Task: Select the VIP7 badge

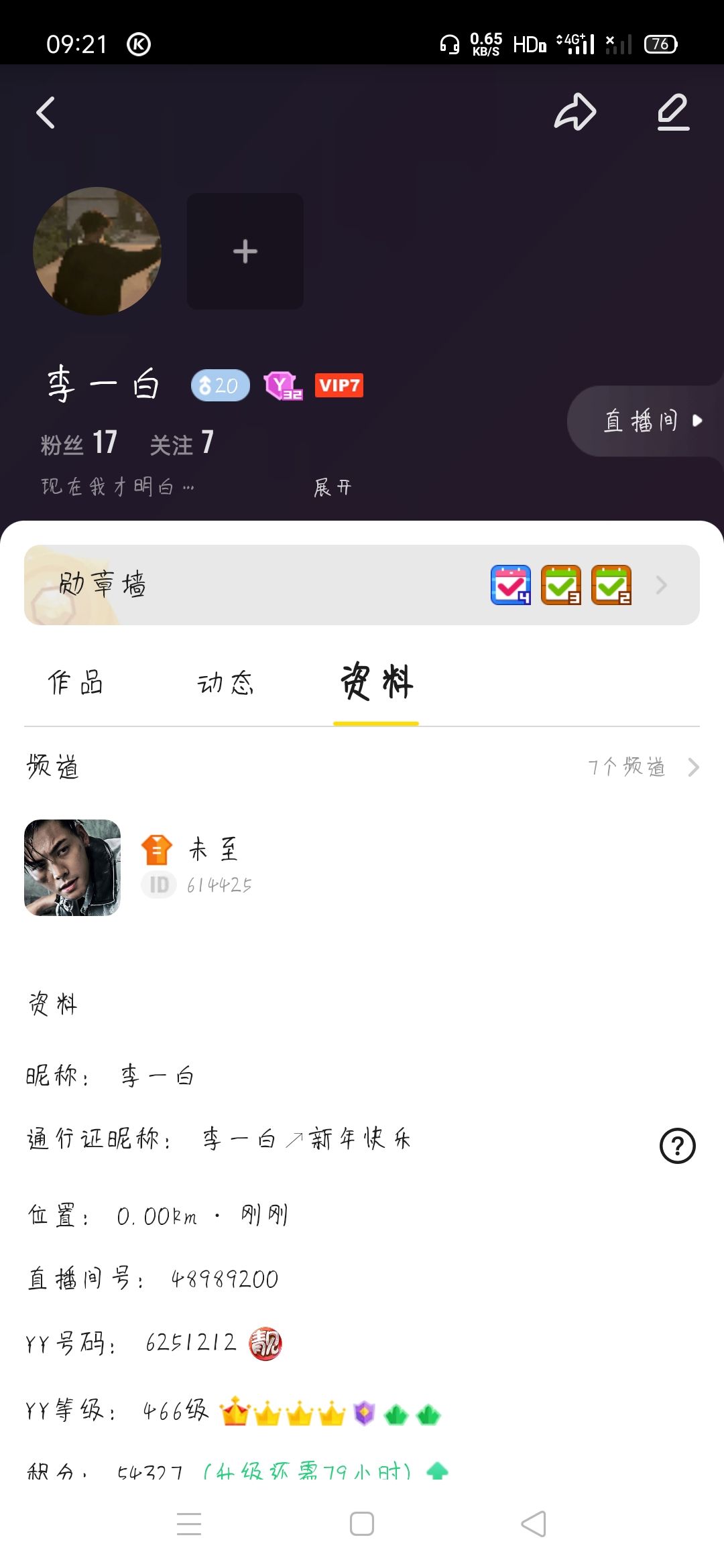Action: coord(339,384)
